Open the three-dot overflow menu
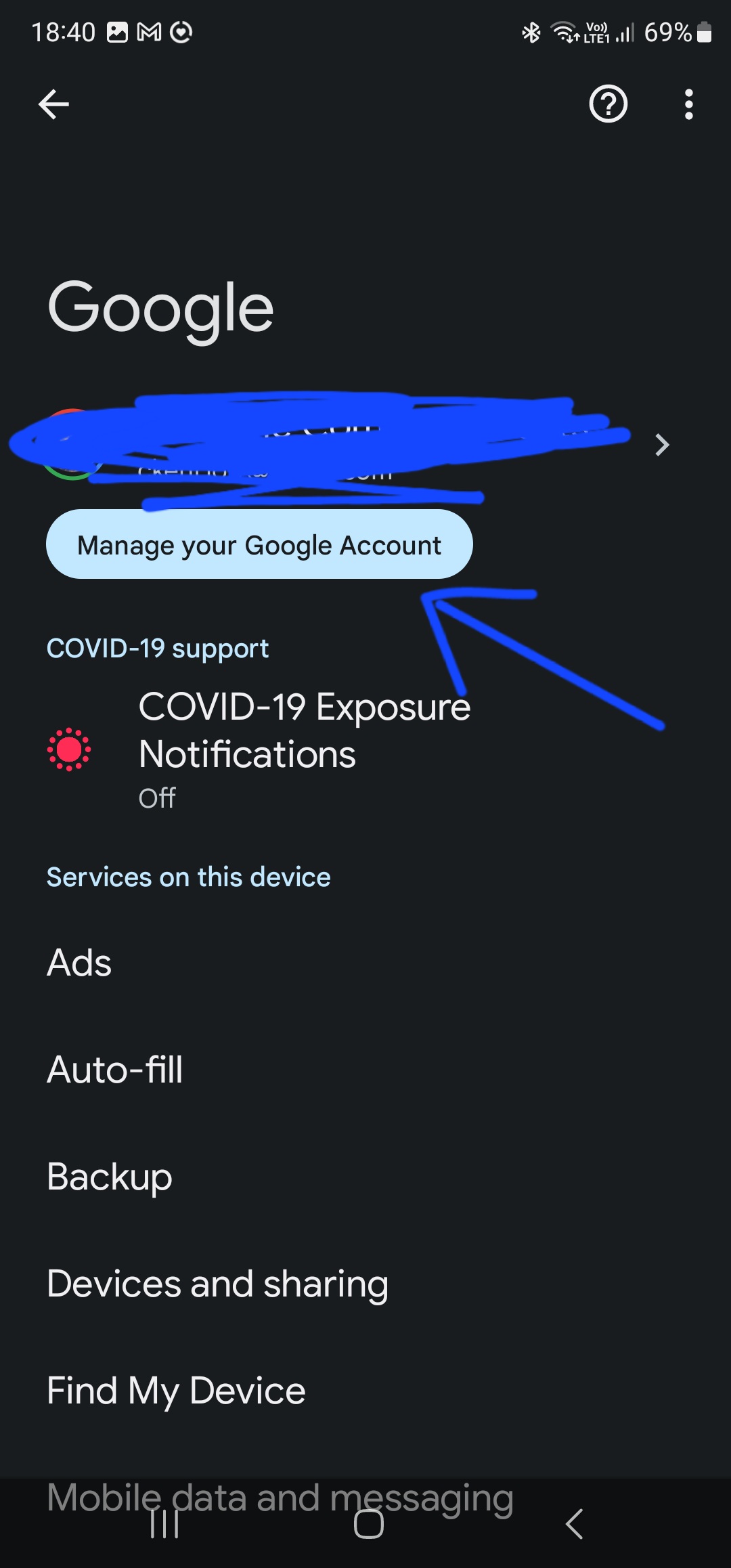Image resolution: width=731 pixels, height=1568 pixels. pos(688,104)
